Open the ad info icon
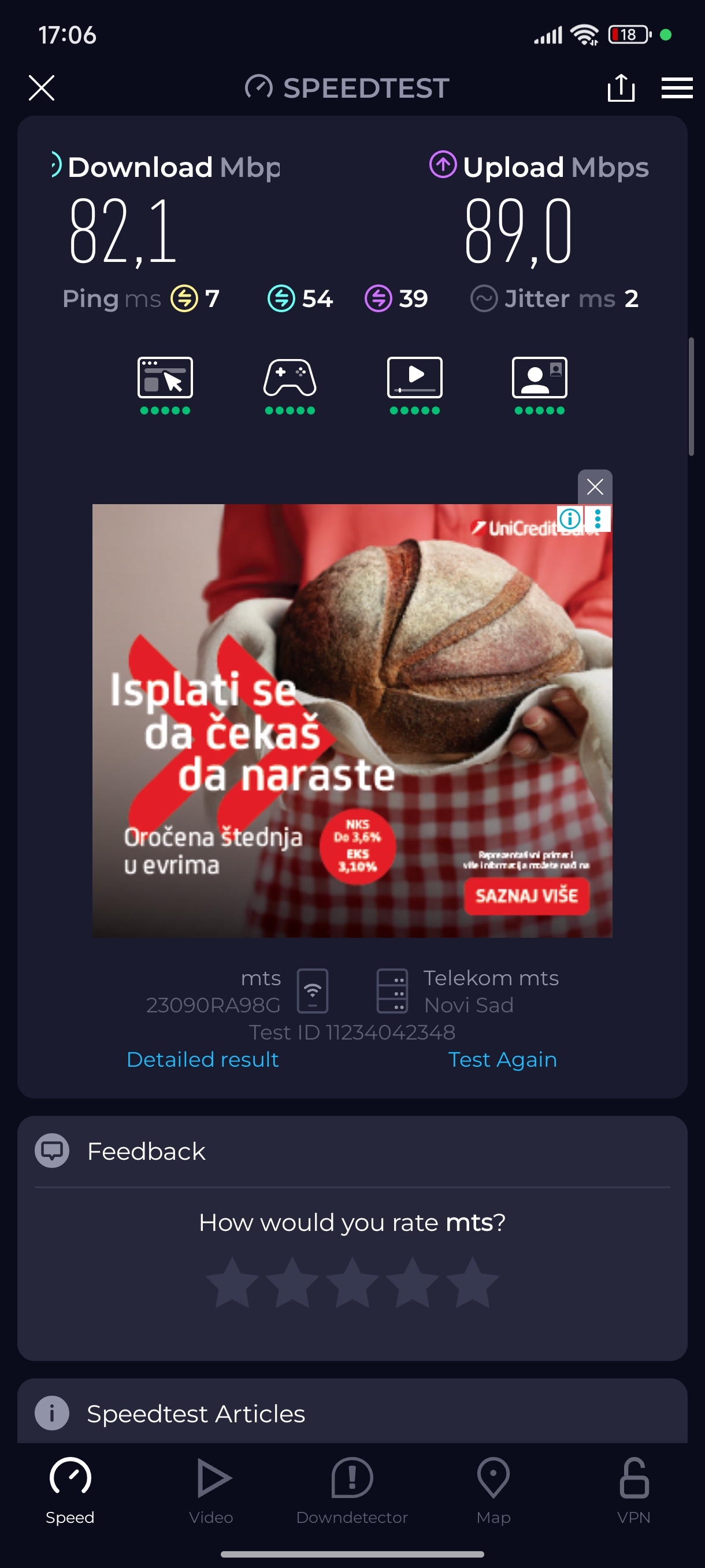 [x=570, y=519]
